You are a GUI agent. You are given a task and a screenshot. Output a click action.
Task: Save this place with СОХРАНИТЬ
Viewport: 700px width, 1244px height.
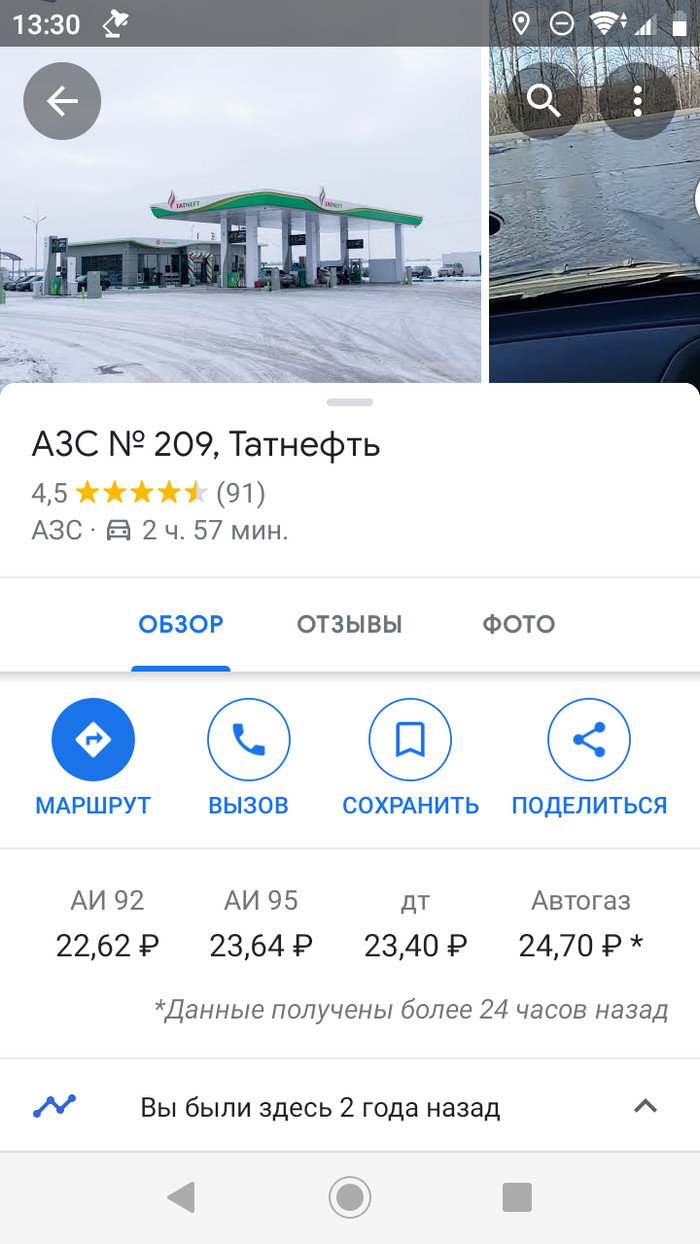410,740
